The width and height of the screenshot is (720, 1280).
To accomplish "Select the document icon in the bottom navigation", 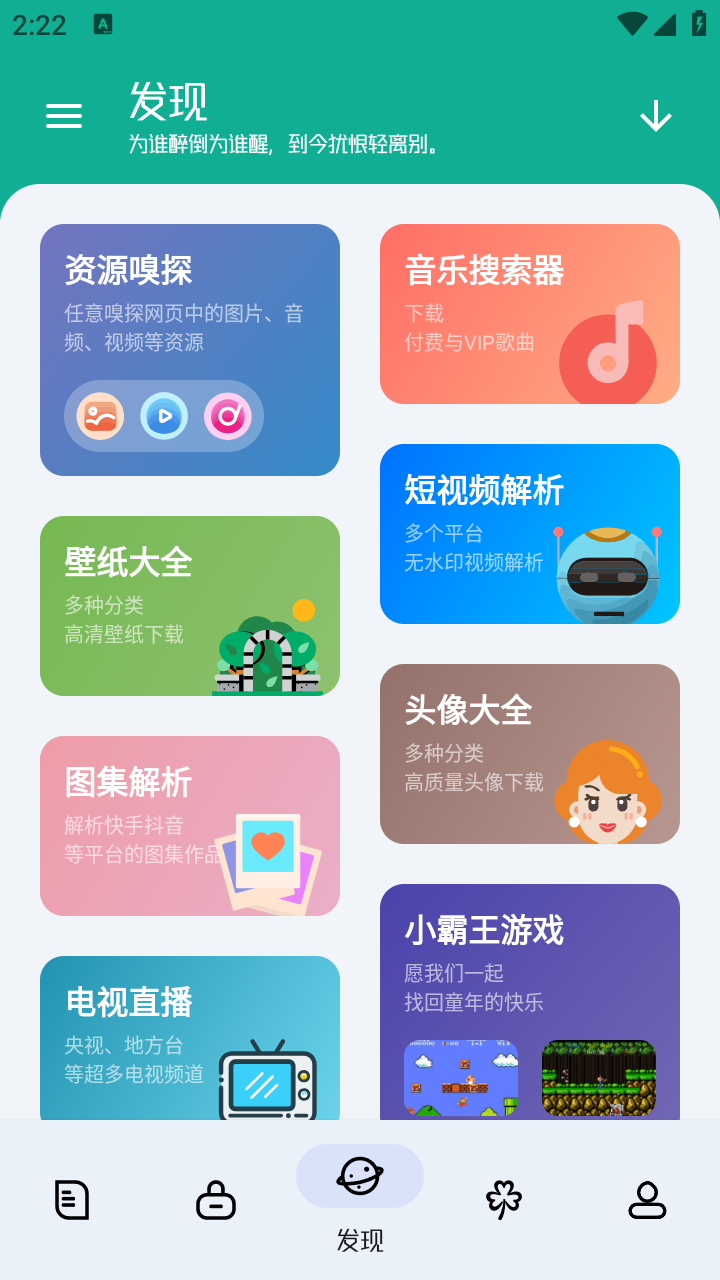I will tap(71, 1200).
